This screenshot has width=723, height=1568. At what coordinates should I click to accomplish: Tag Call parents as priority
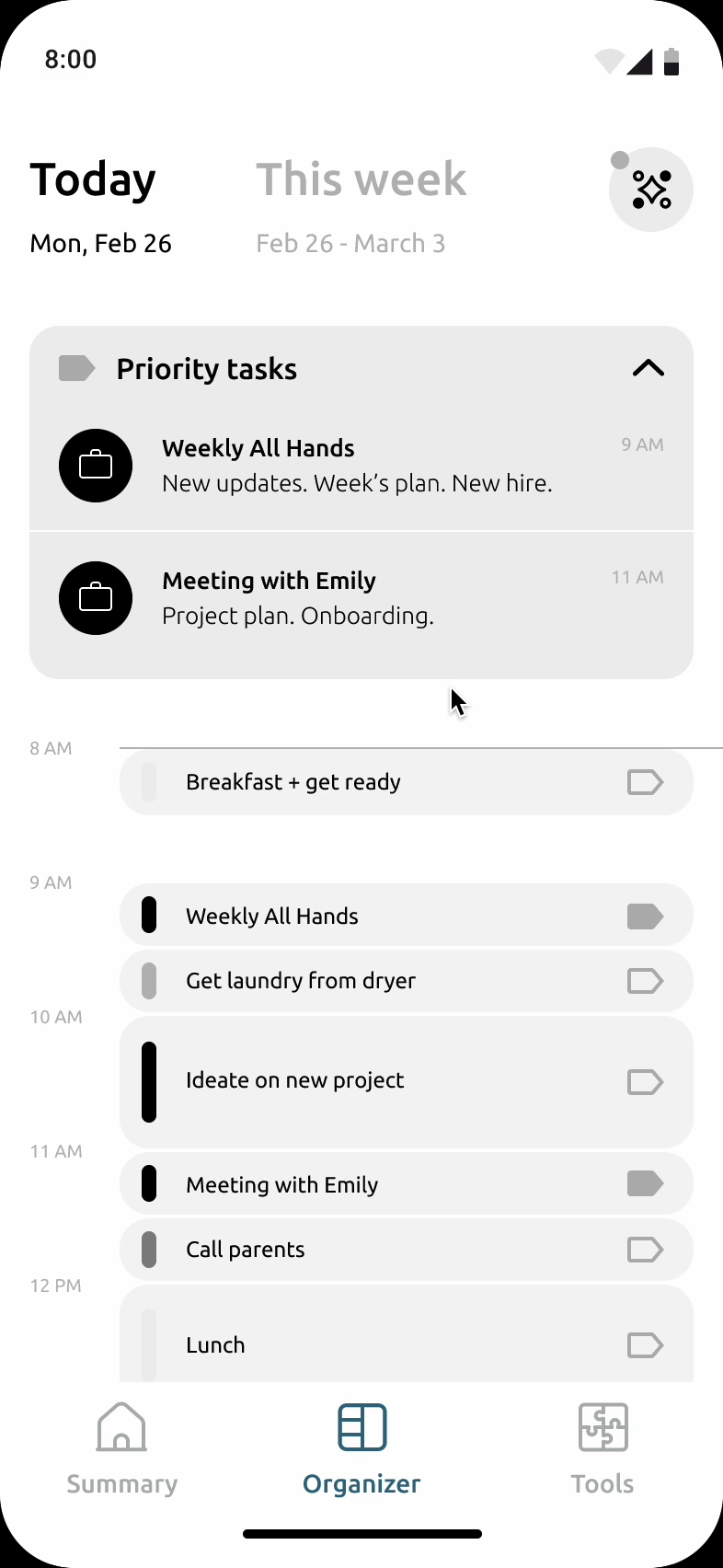645,1250
